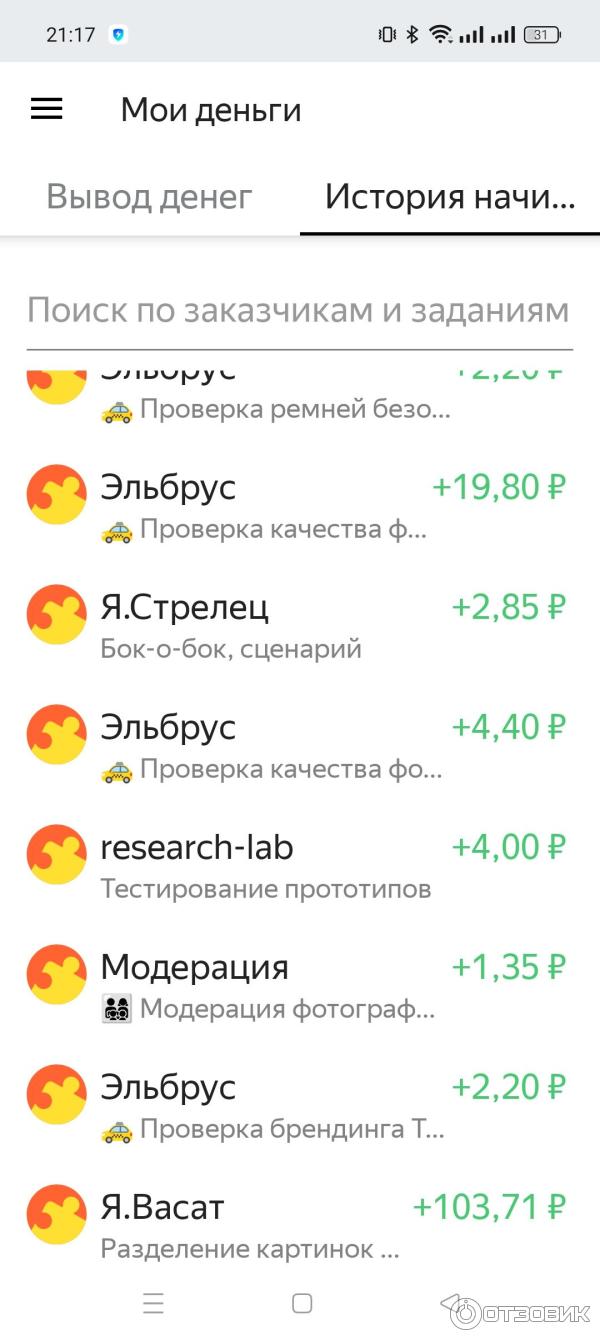Focus the search by customers and tasks field
This screenshot has width=600, height=1340.
tap(298, 311)
